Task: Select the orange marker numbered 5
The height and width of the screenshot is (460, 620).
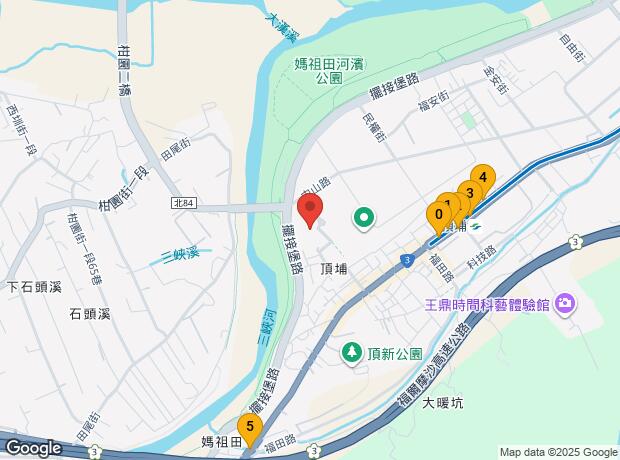Action: (x=249, y=427)
